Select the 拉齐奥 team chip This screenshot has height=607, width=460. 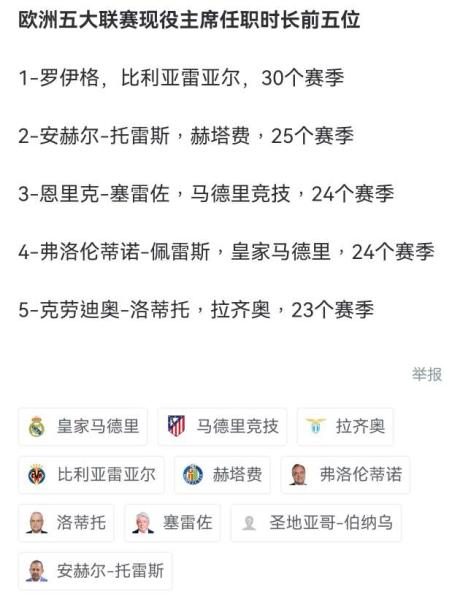tap(345, 427)
